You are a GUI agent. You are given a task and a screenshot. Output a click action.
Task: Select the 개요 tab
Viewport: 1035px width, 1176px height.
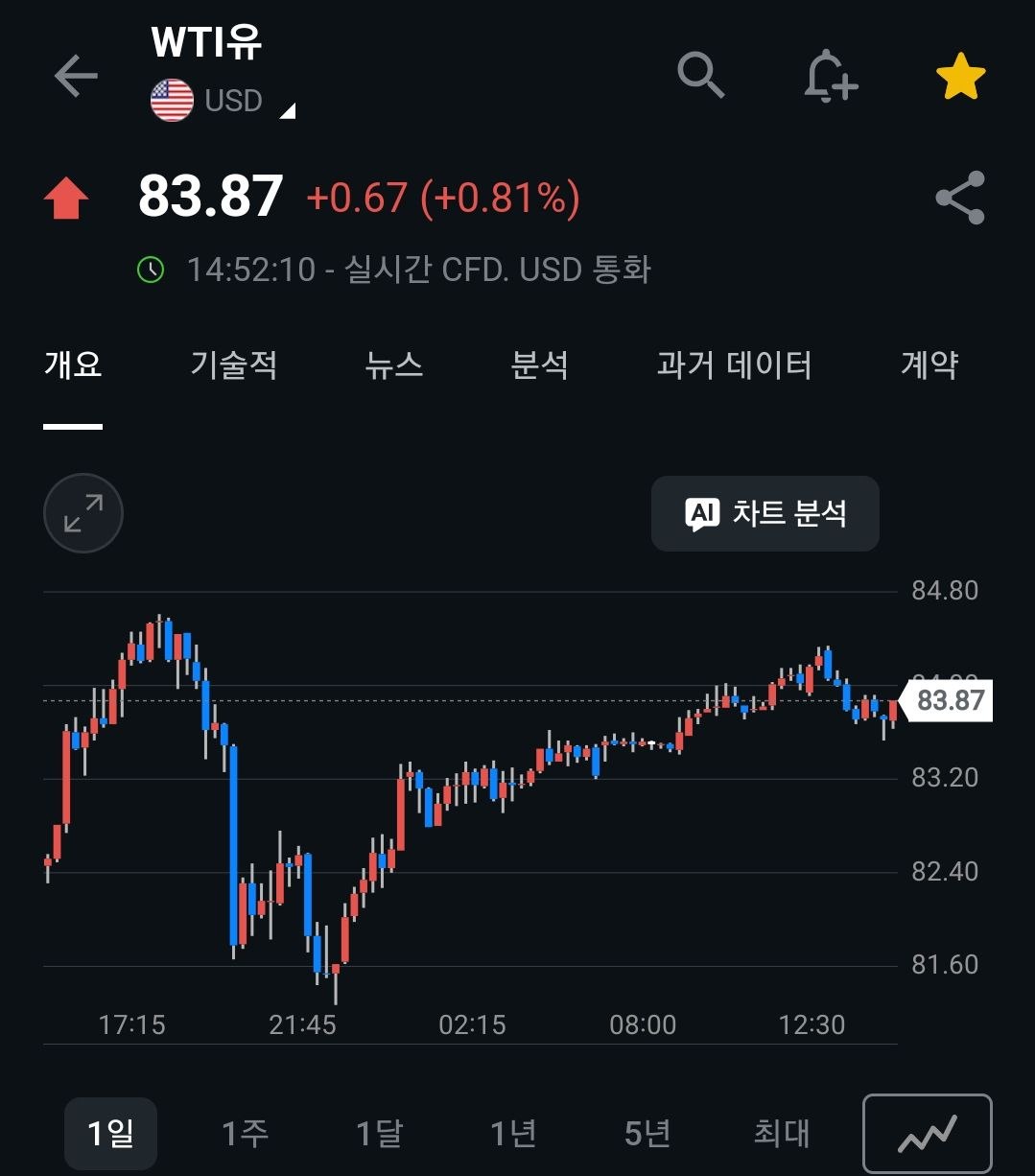click(73, 365)
